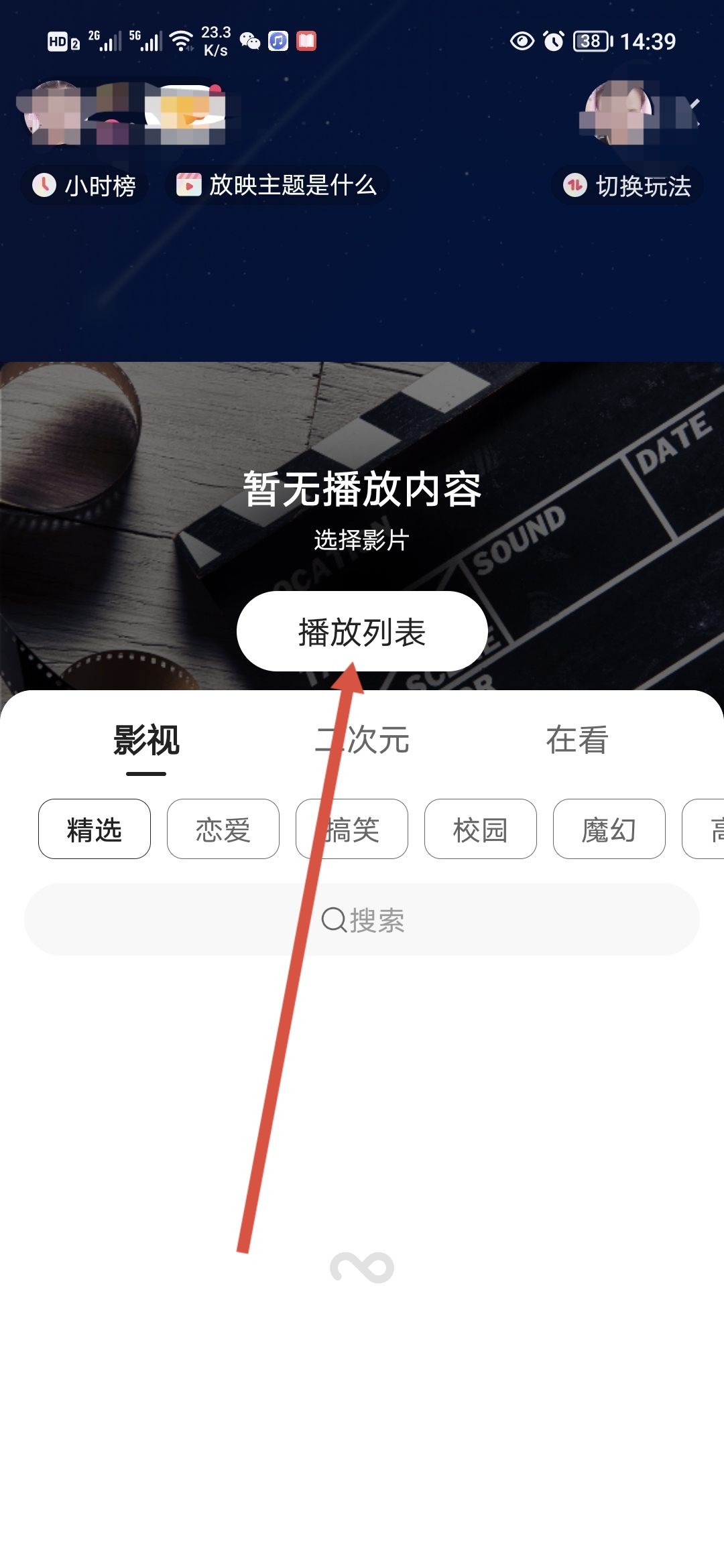Open the 播放列表 playlist button
Screen dimensions: 724x1568
click(362, 631)
